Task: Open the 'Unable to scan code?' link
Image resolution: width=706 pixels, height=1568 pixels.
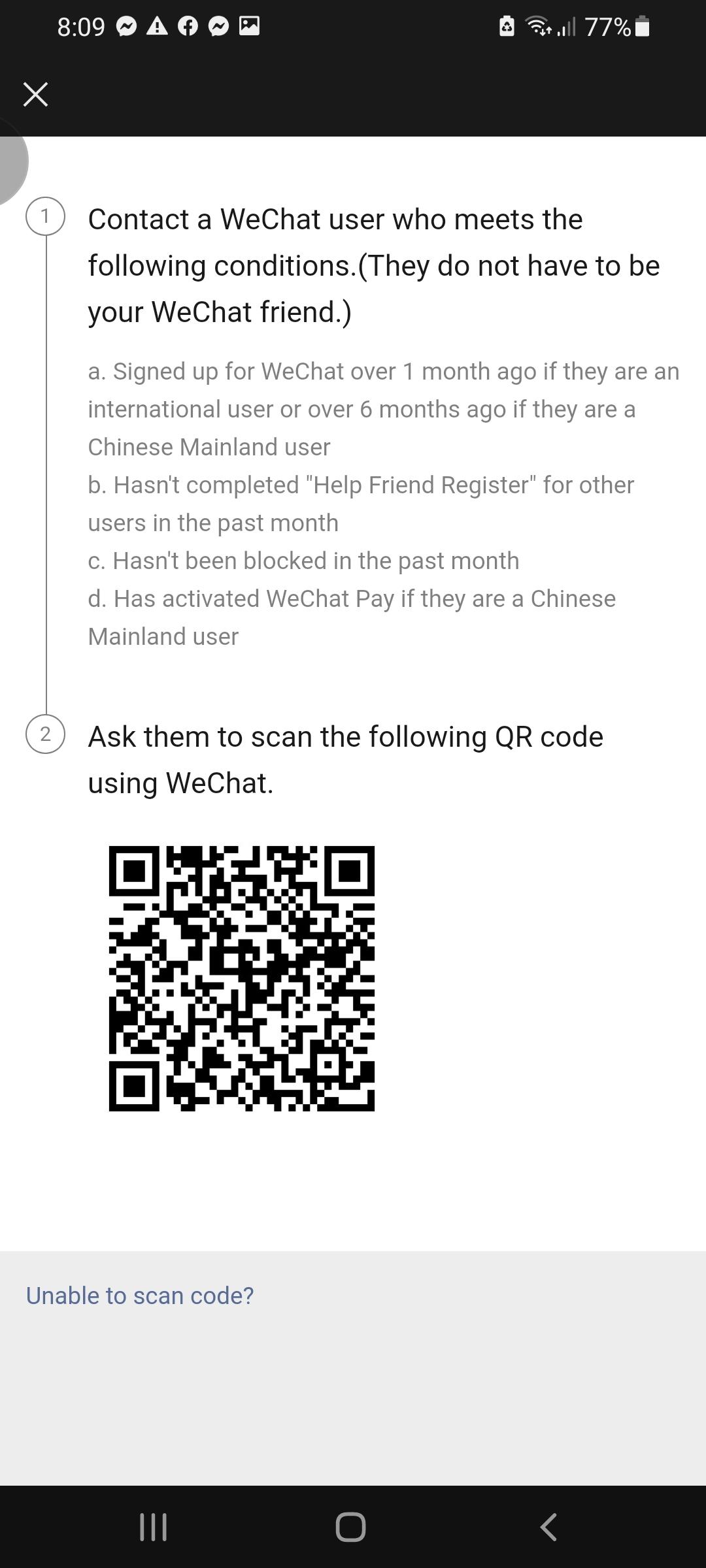Action: (x=139, y=1295)
